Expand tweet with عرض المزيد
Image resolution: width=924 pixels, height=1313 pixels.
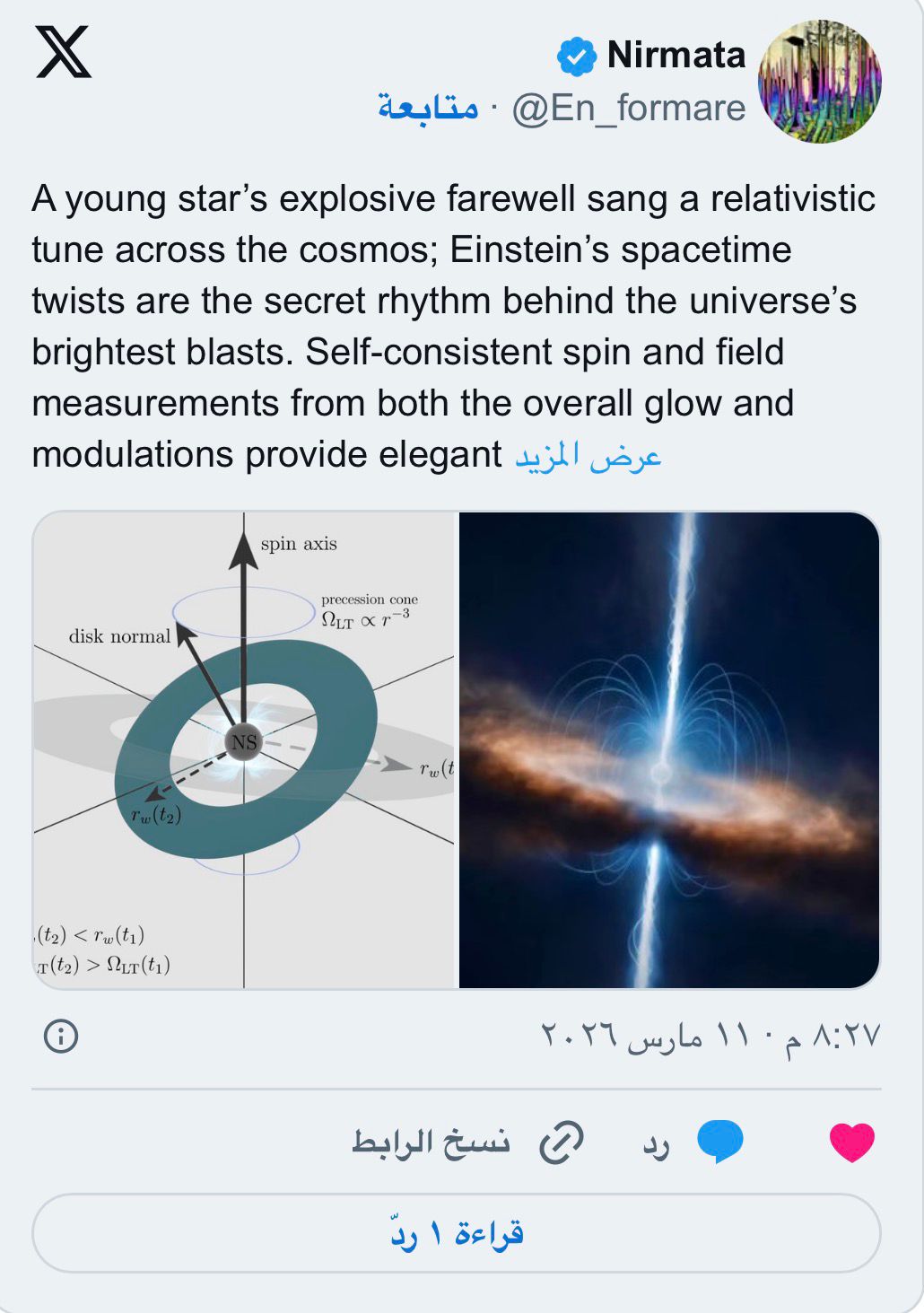coord(588,457)
